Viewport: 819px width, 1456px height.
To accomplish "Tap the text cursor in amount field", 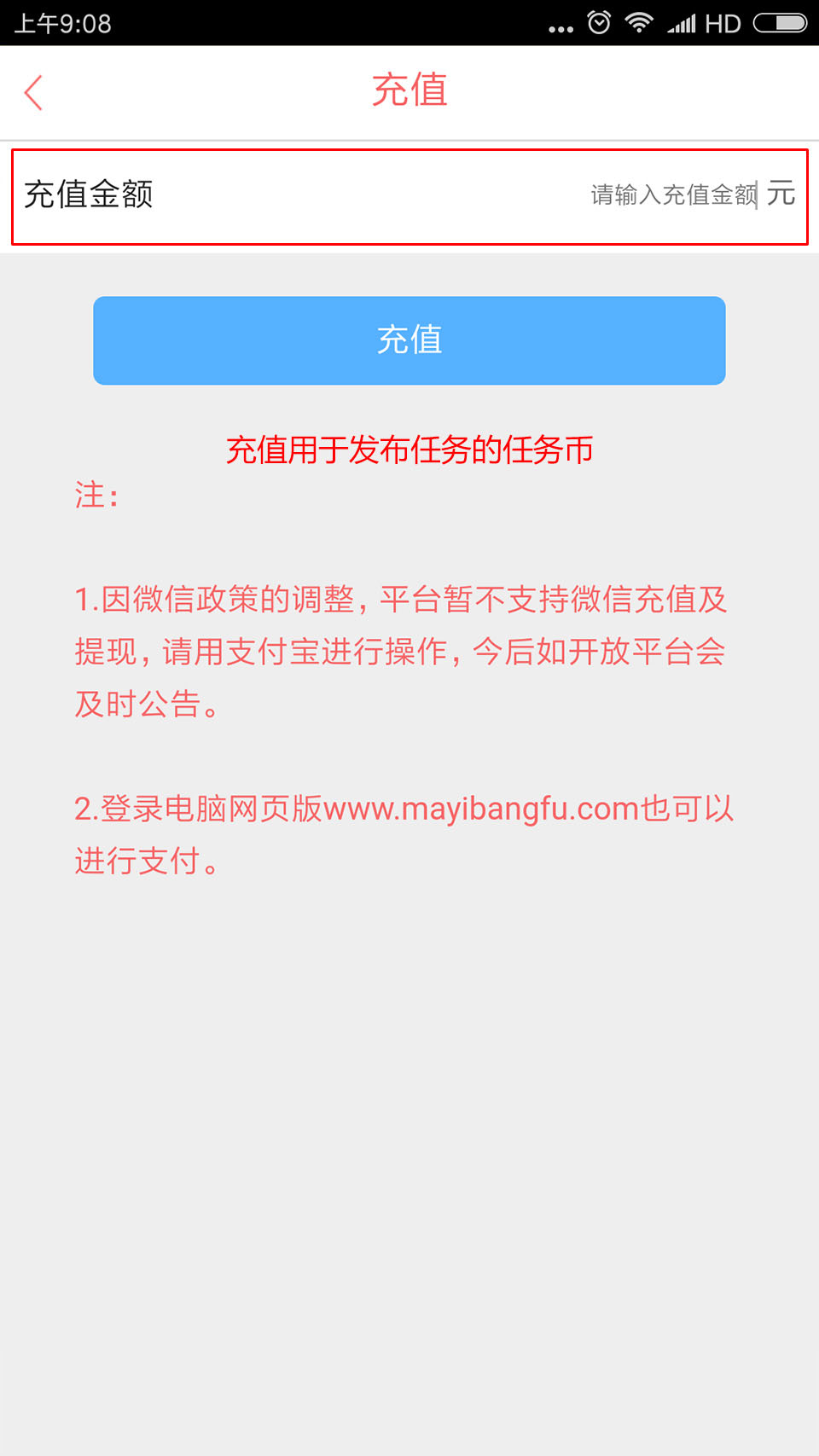I will (759, 194).
